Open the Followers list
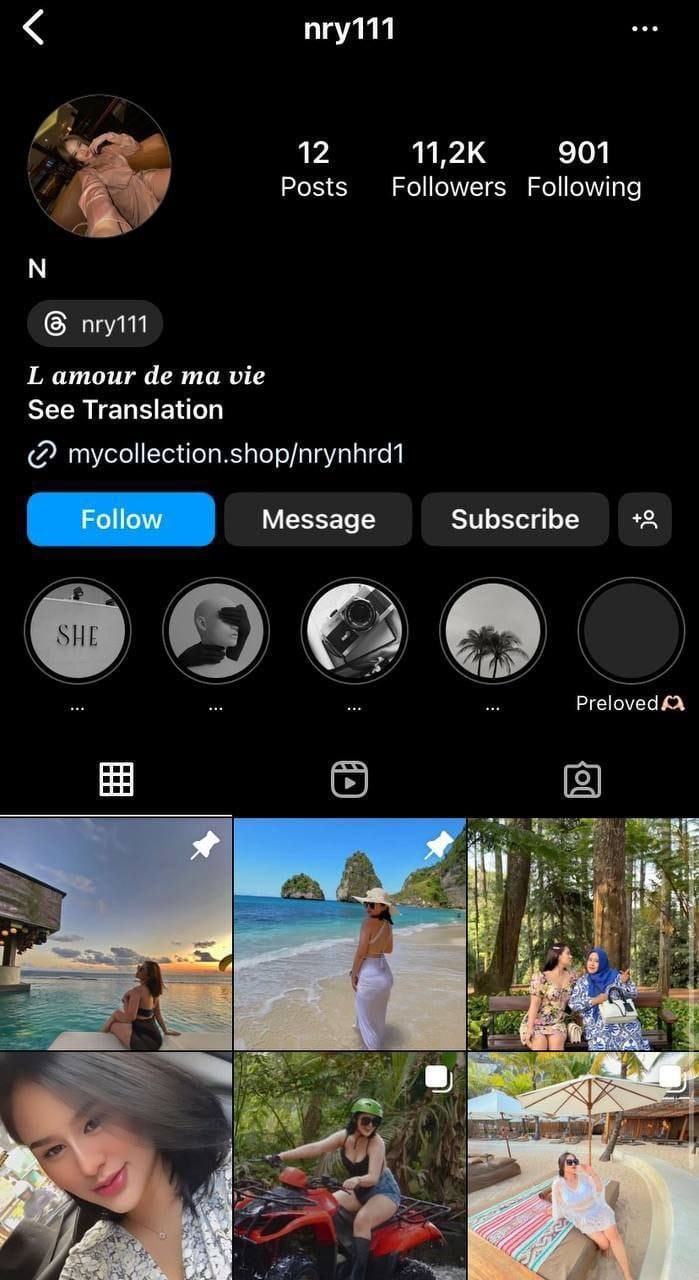The height and width of the screenshot is (1280, 699). (x=448, y=169)
